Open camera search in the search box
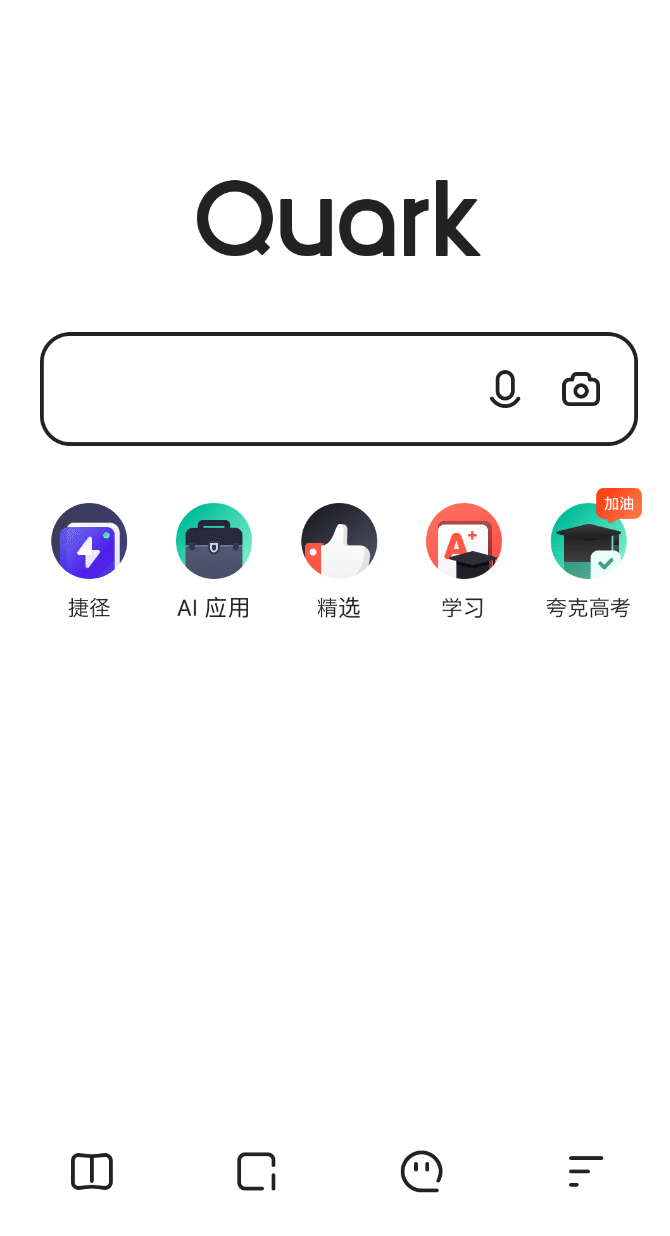670x1236 pixels. click(581, 389)
